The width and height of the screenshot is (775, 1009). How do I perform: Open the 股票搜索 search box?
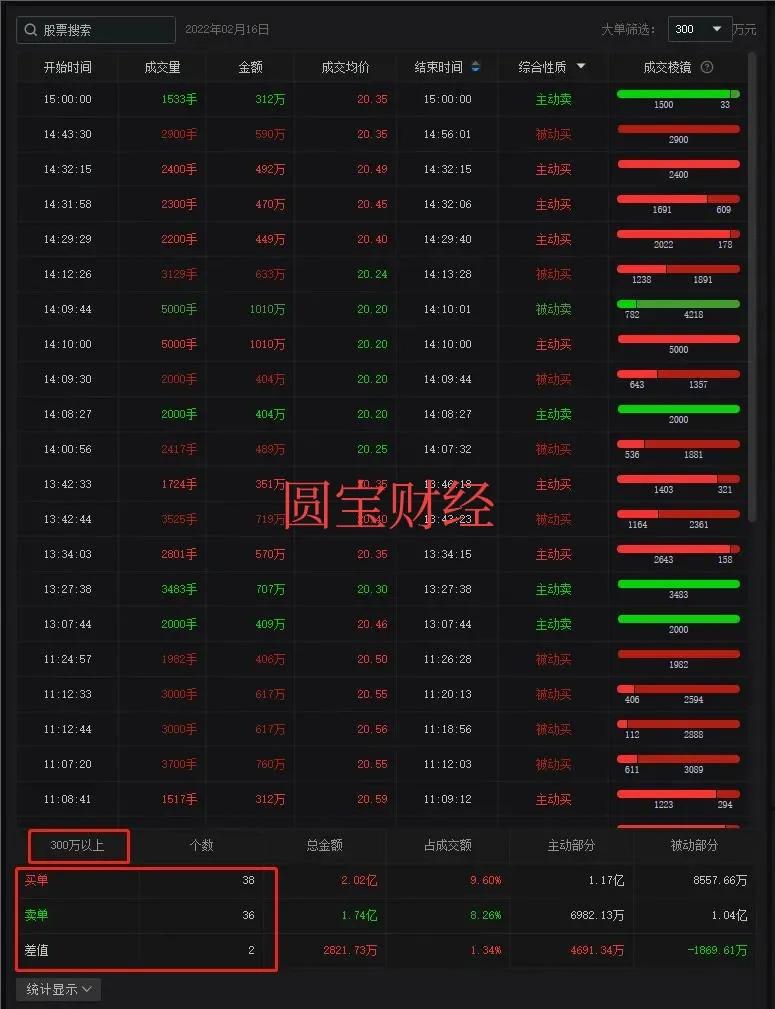click(x=96, y=30)
